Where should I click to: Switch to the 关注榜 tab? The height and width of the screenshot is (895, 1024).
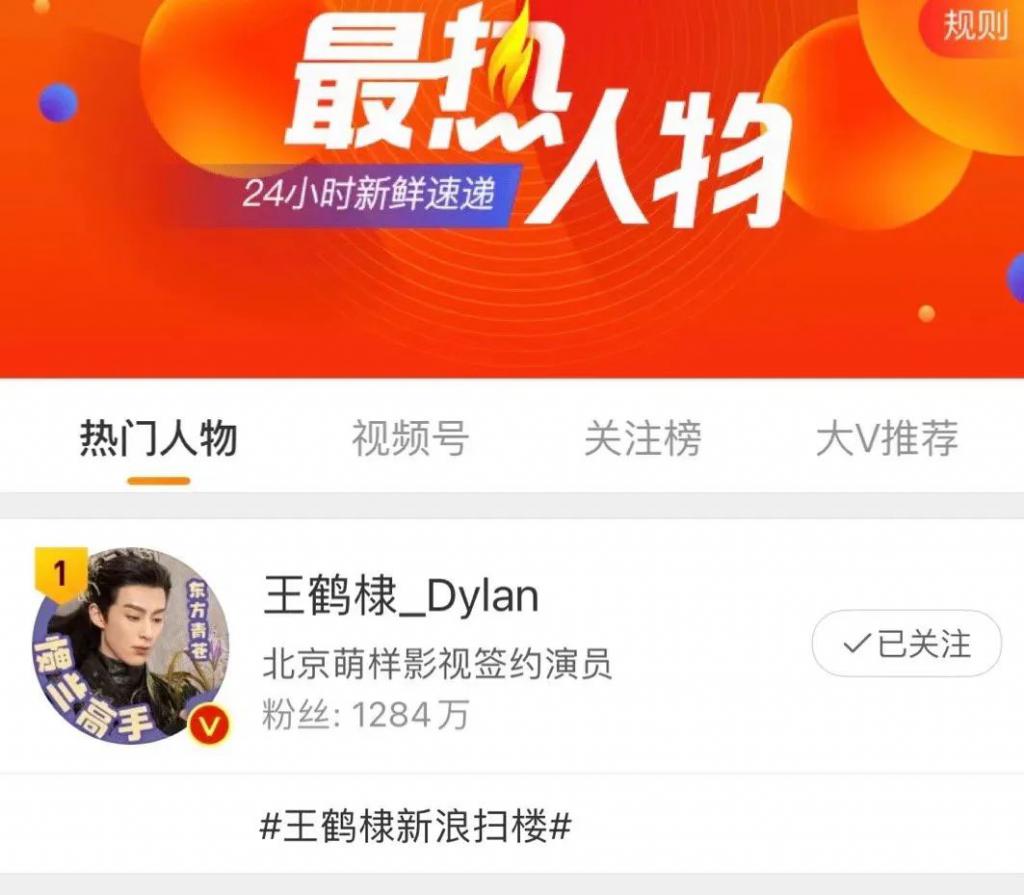[643, 439]
